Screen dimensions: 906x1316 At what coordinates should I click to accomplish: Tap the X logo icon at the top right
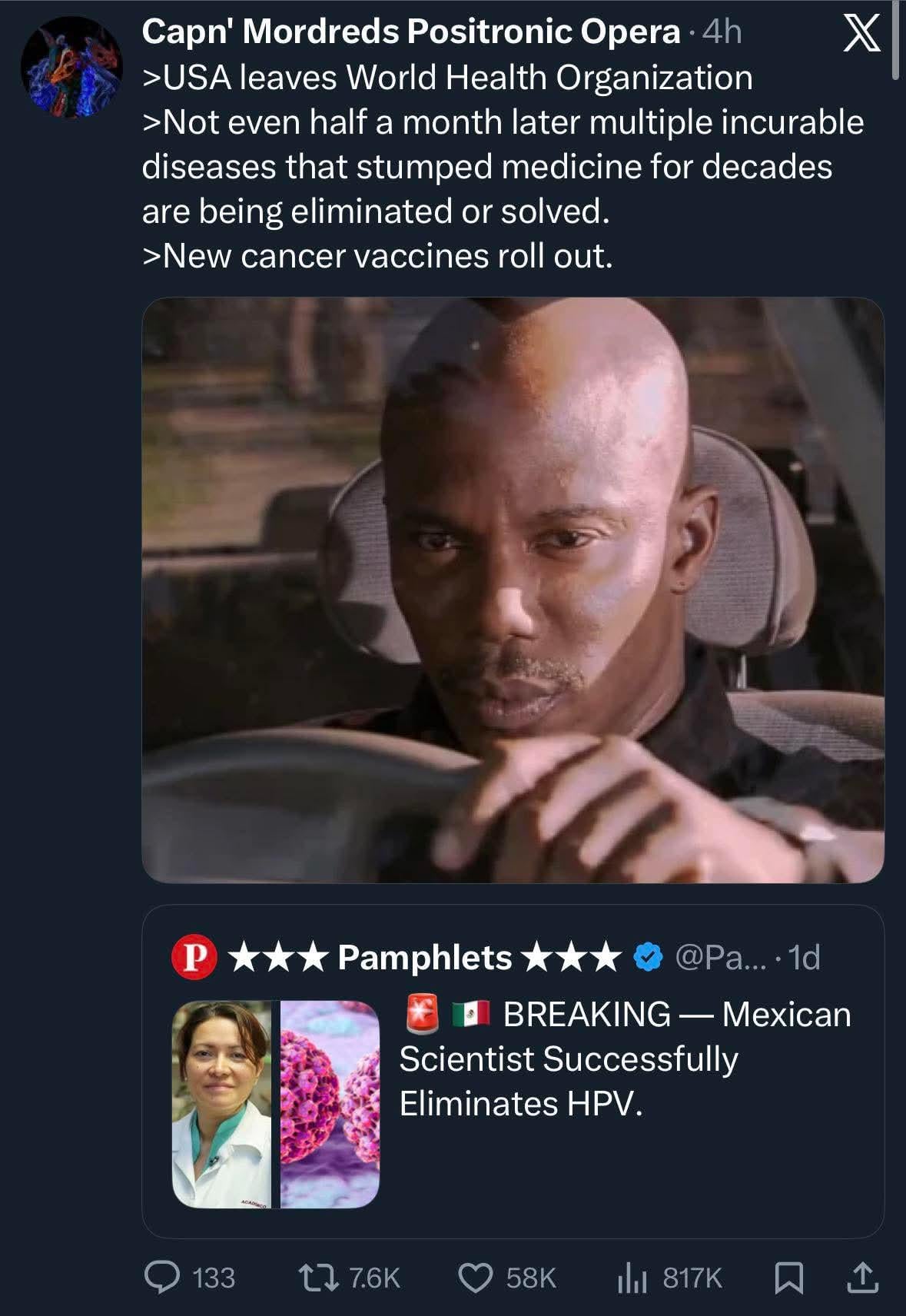click(x=861, y=35)
